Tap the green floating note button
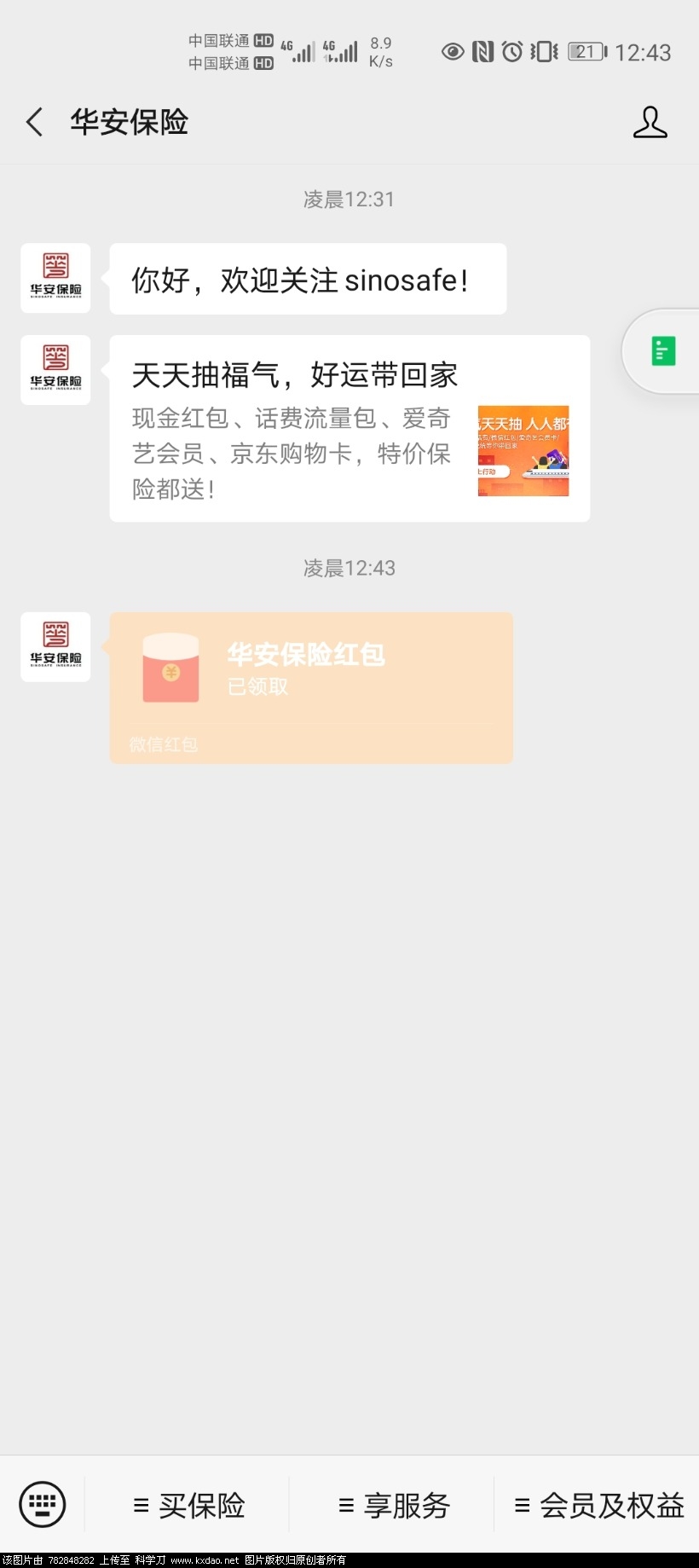 coord(663,351)
